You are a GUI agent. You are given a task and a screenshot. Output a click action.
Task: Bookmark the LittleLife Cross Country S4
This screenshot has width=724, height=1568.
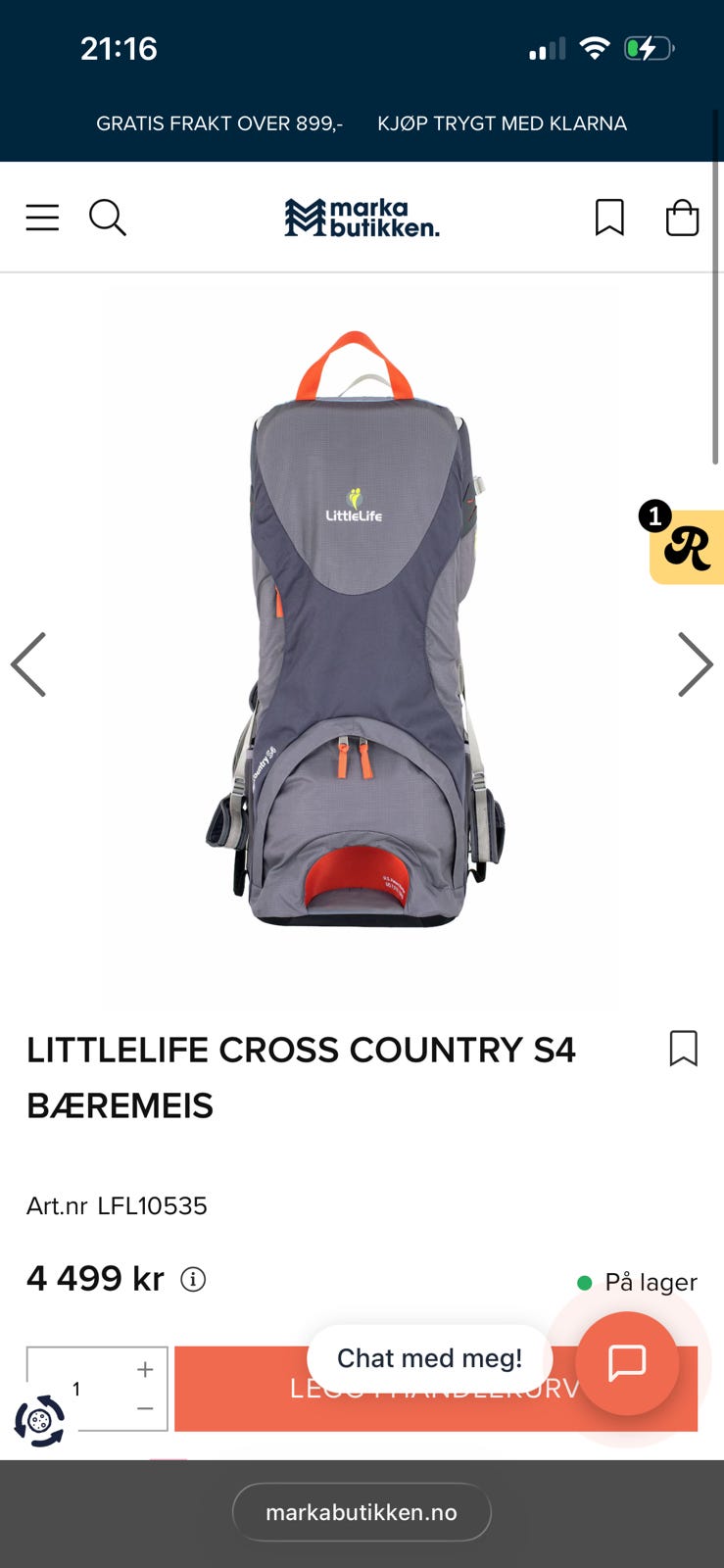click(683, 1048)
